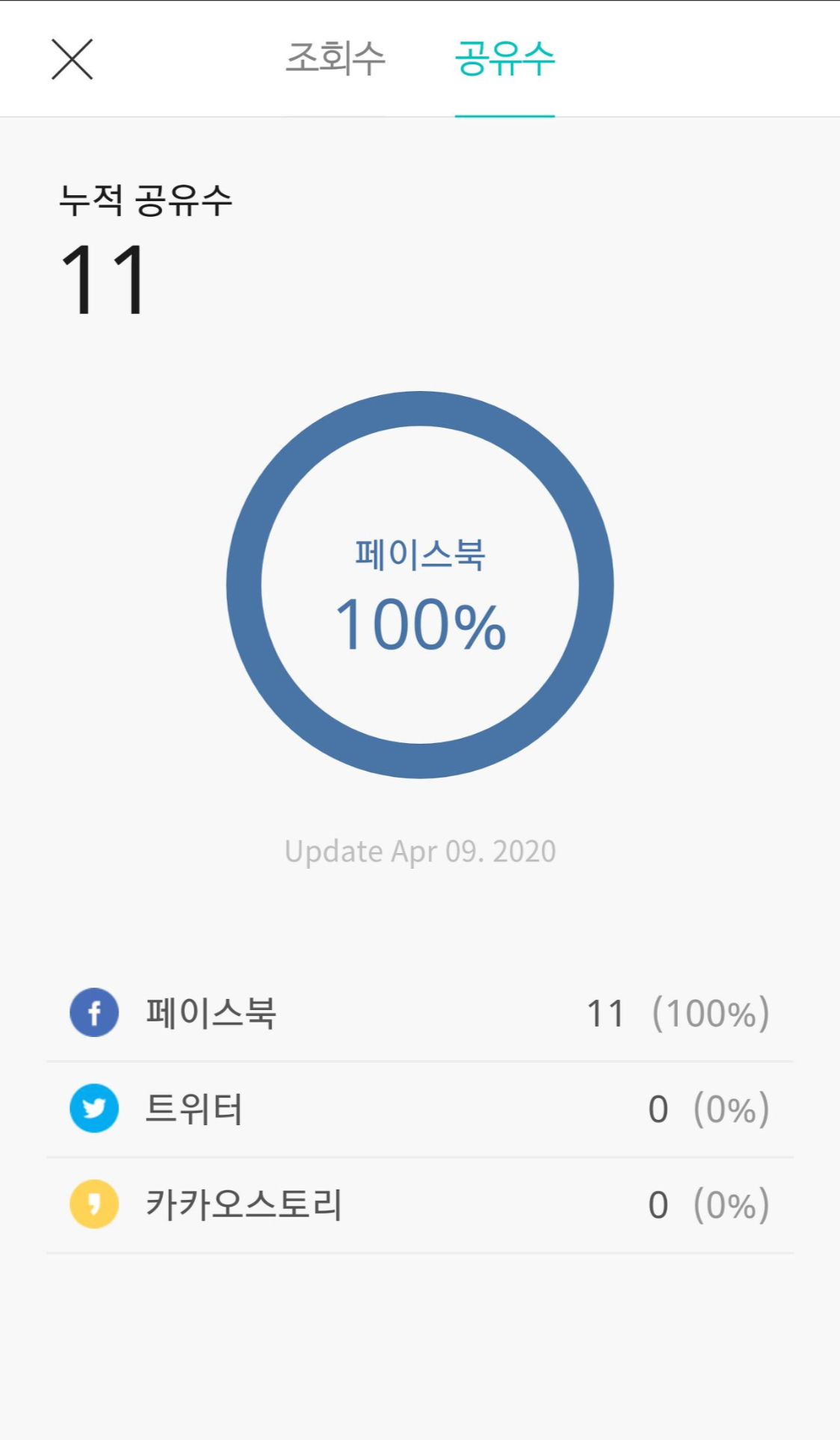This screenshot has width=840, height=1440.
Task: Click the 트위터 row label
Action: pyautogui.click(x=193, y=1109)
